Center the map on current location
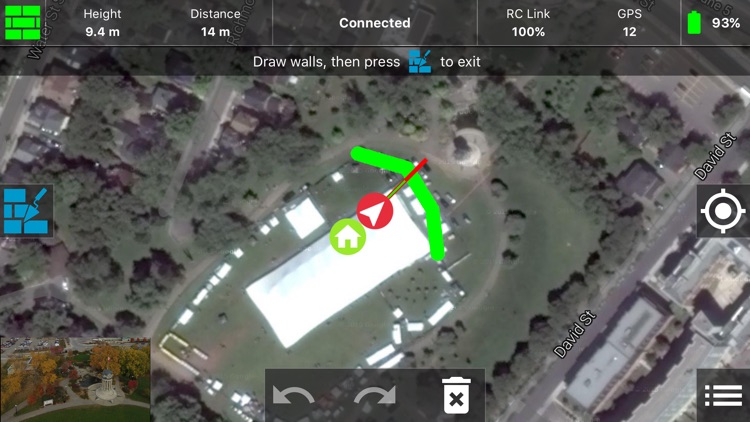 click(722, 212)
